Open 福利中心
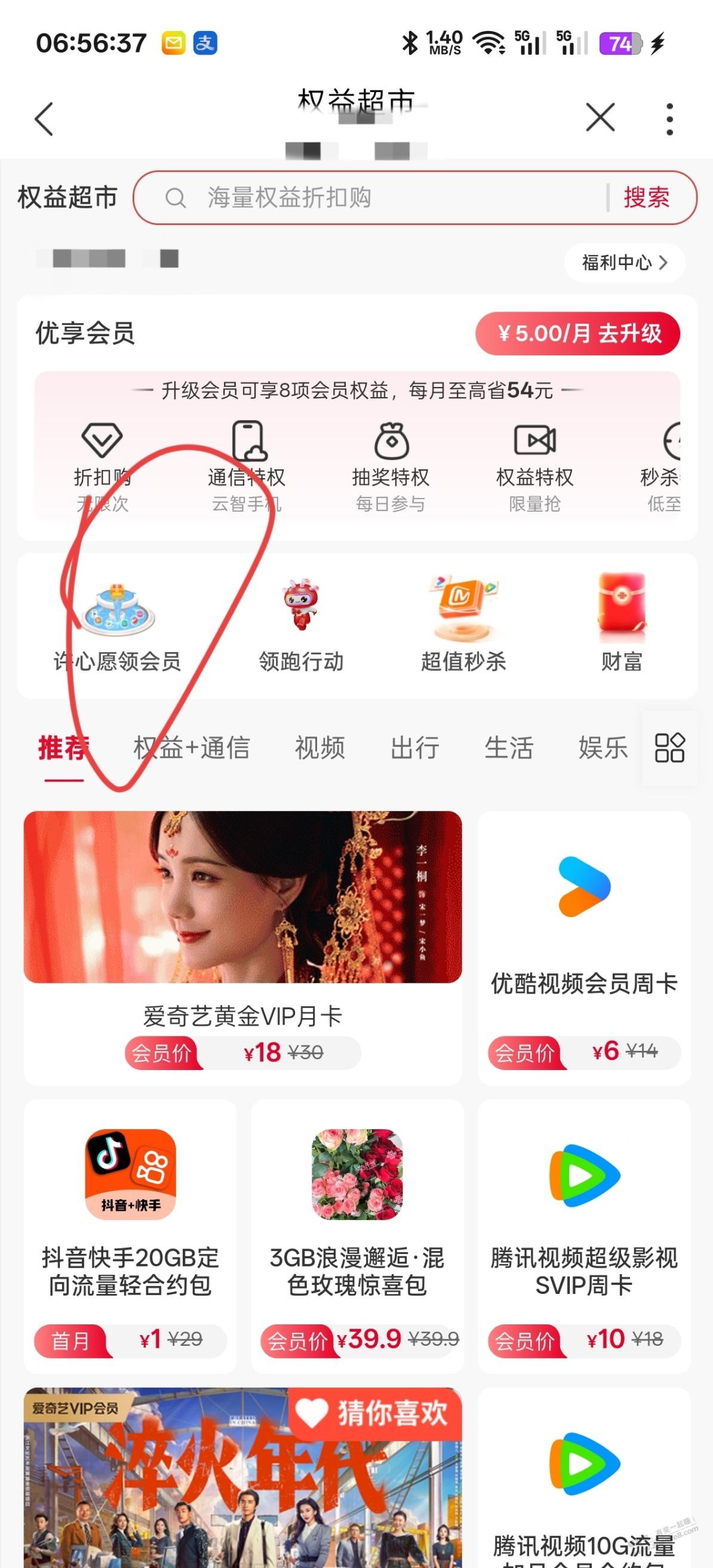The height and width of the screenshot is (1568, 713). coord(624,263)
